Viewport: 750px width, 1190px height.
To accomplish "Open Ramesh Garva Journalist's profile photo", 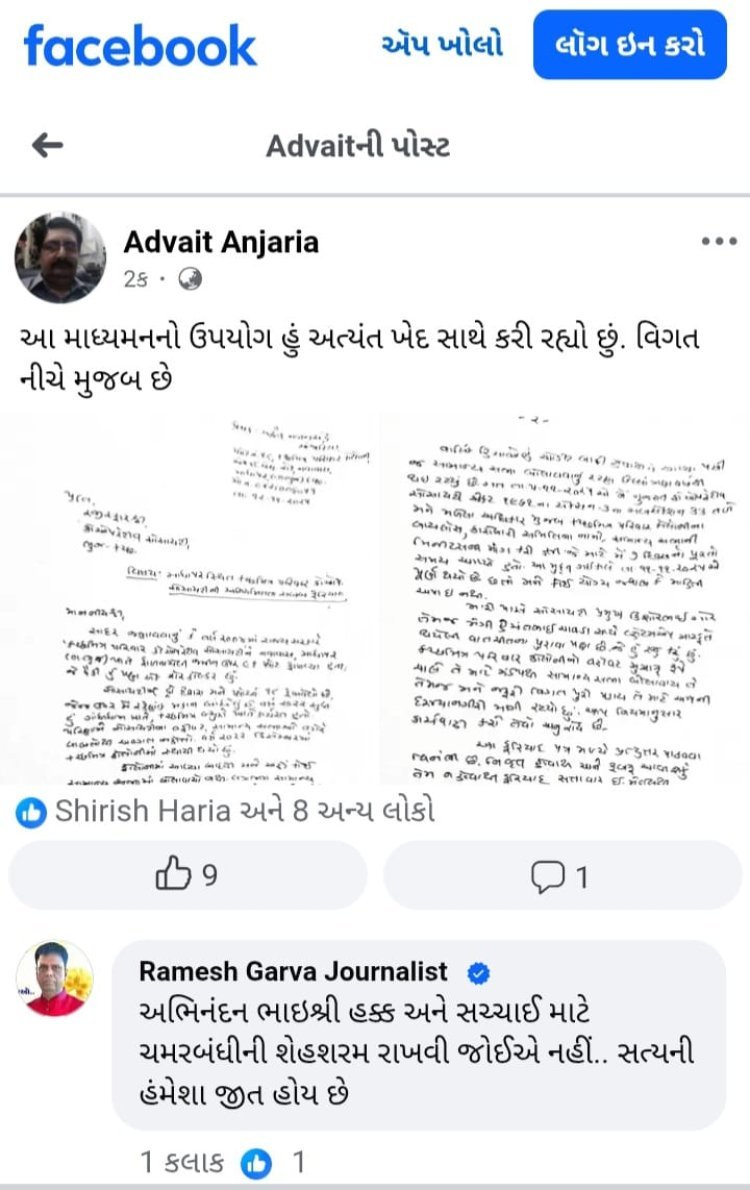I will point(54,978).
